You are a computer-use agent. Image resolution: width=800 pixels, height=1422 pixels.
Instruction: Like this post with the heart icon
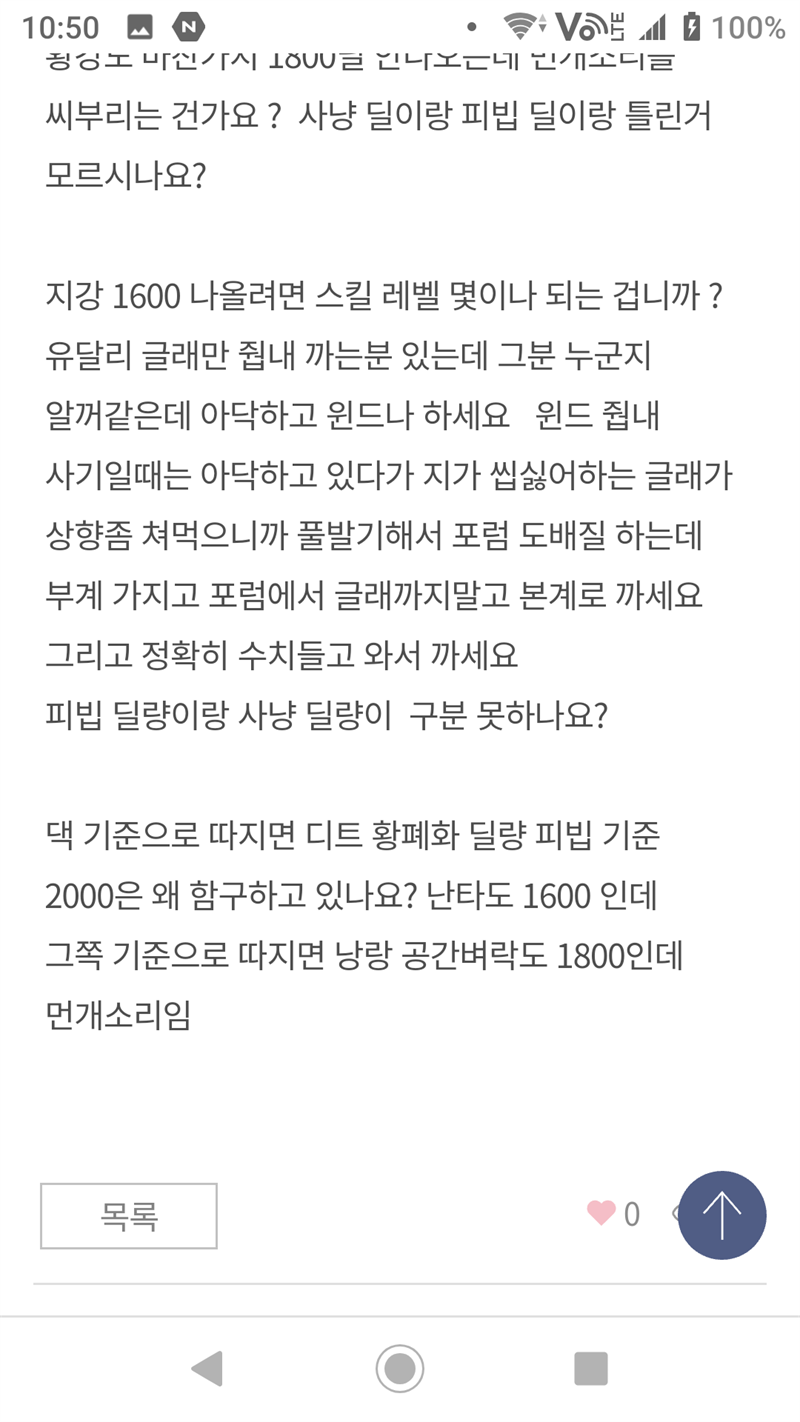point(601,1214)
